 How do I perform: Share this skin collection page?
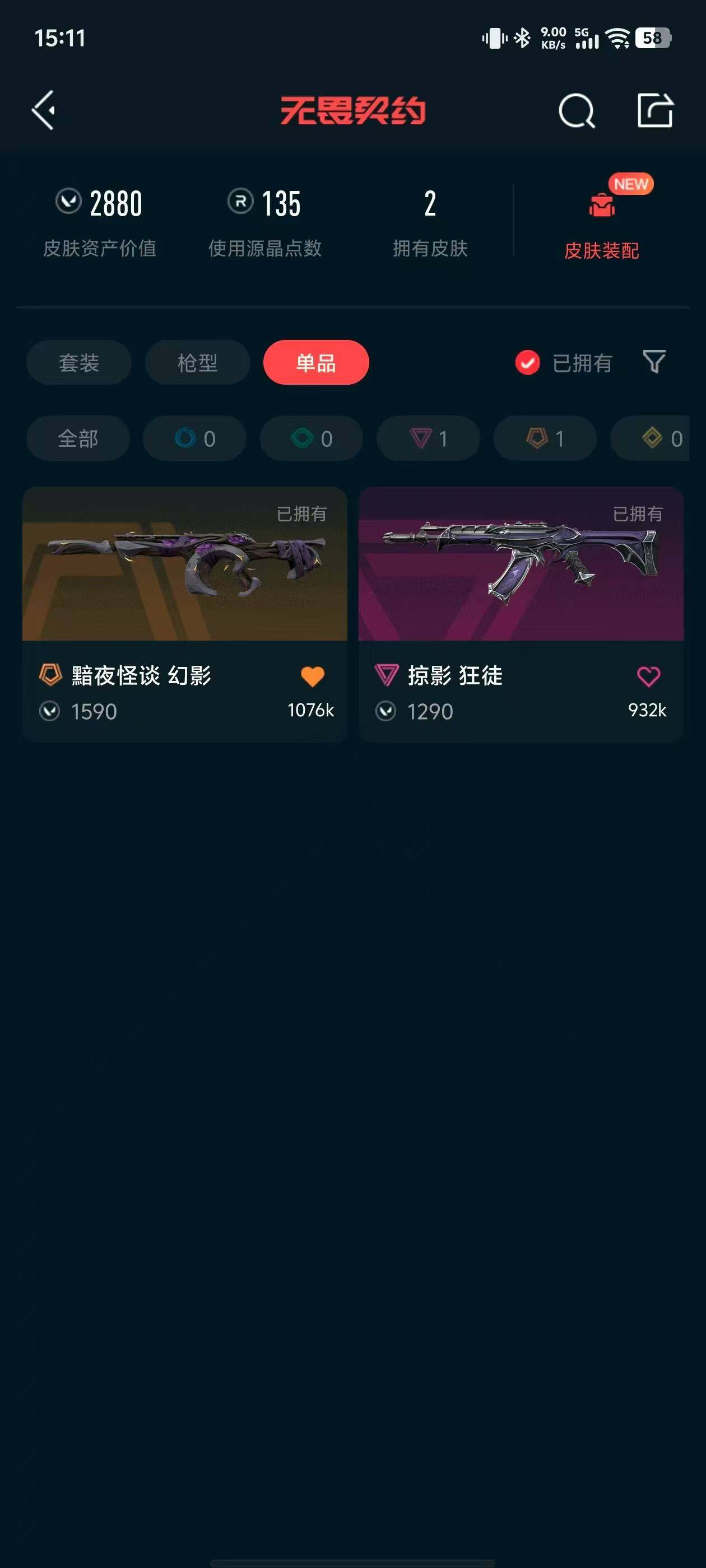click(x=655, y=111)
